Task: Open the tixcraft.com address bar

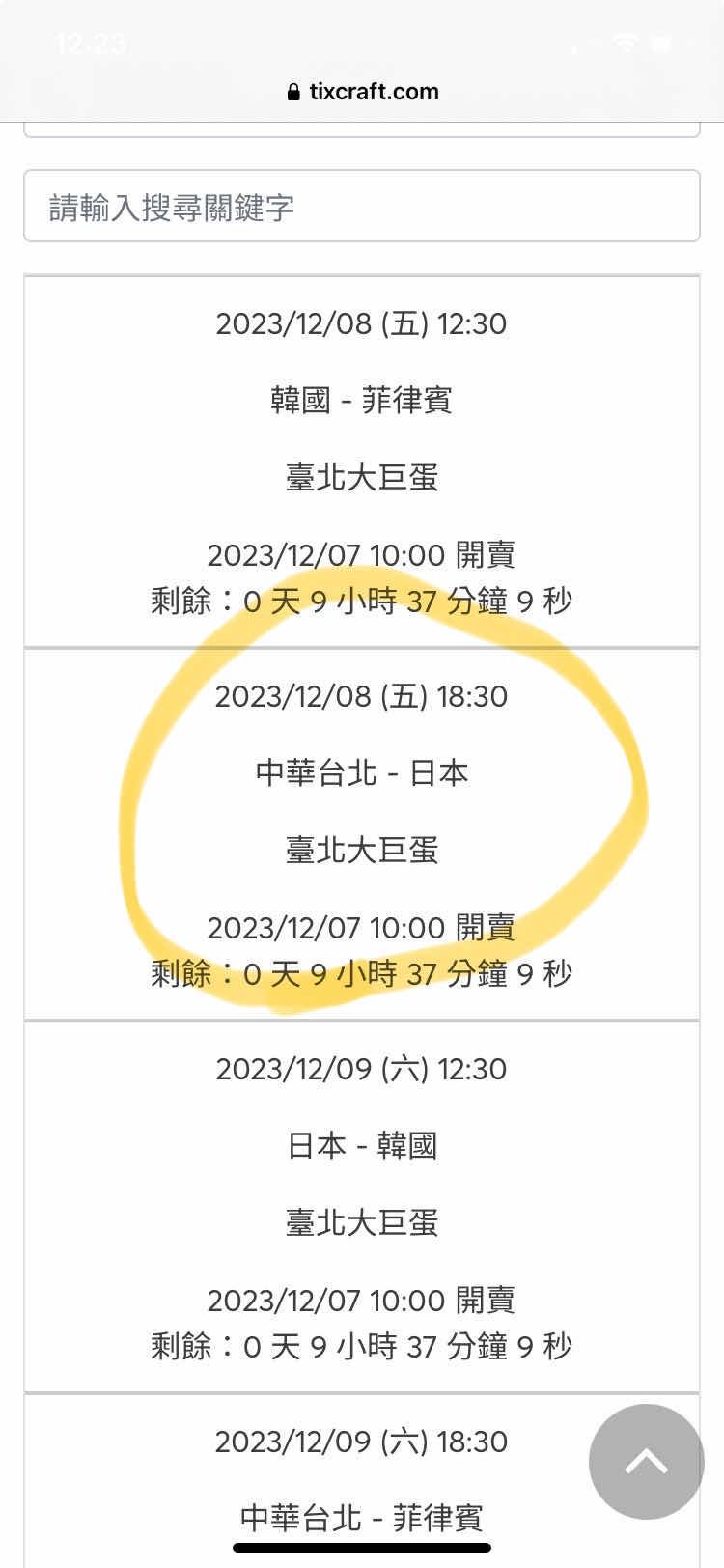Action: pos(362,92)
